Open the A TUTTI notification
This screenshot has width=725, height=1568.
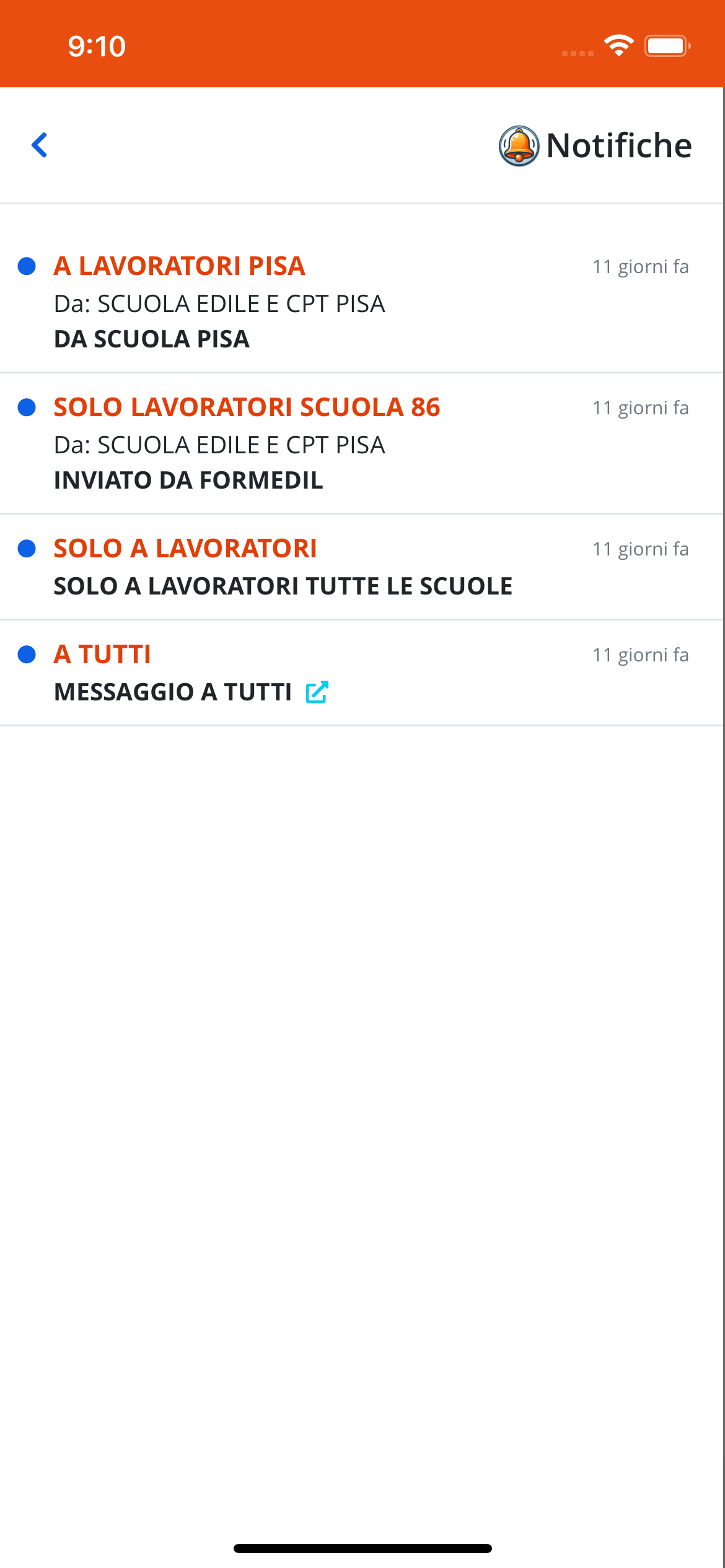coord(103,655)
